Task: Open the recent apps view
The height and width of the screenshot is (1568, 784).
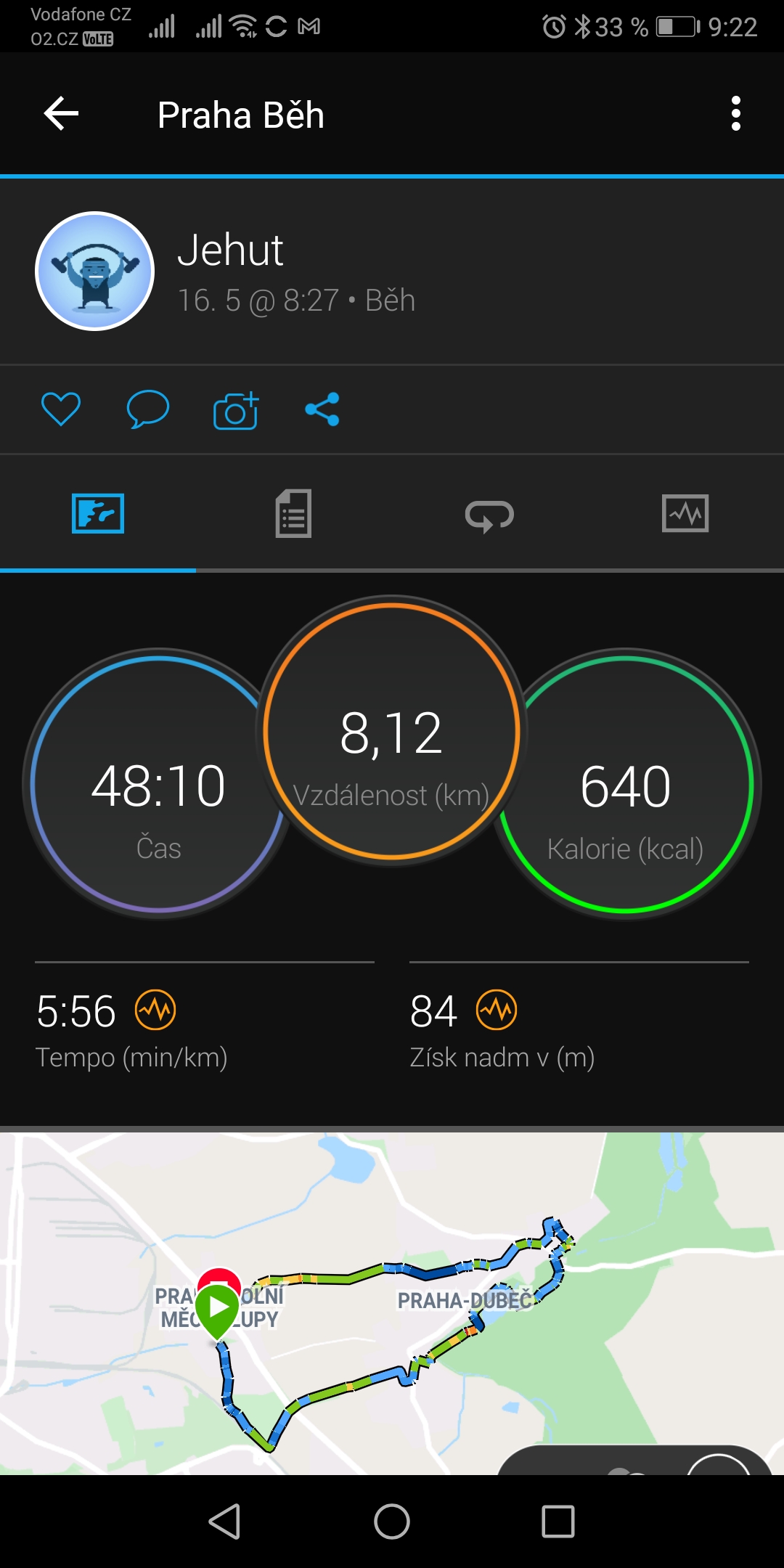Action: coord(558,1521)
